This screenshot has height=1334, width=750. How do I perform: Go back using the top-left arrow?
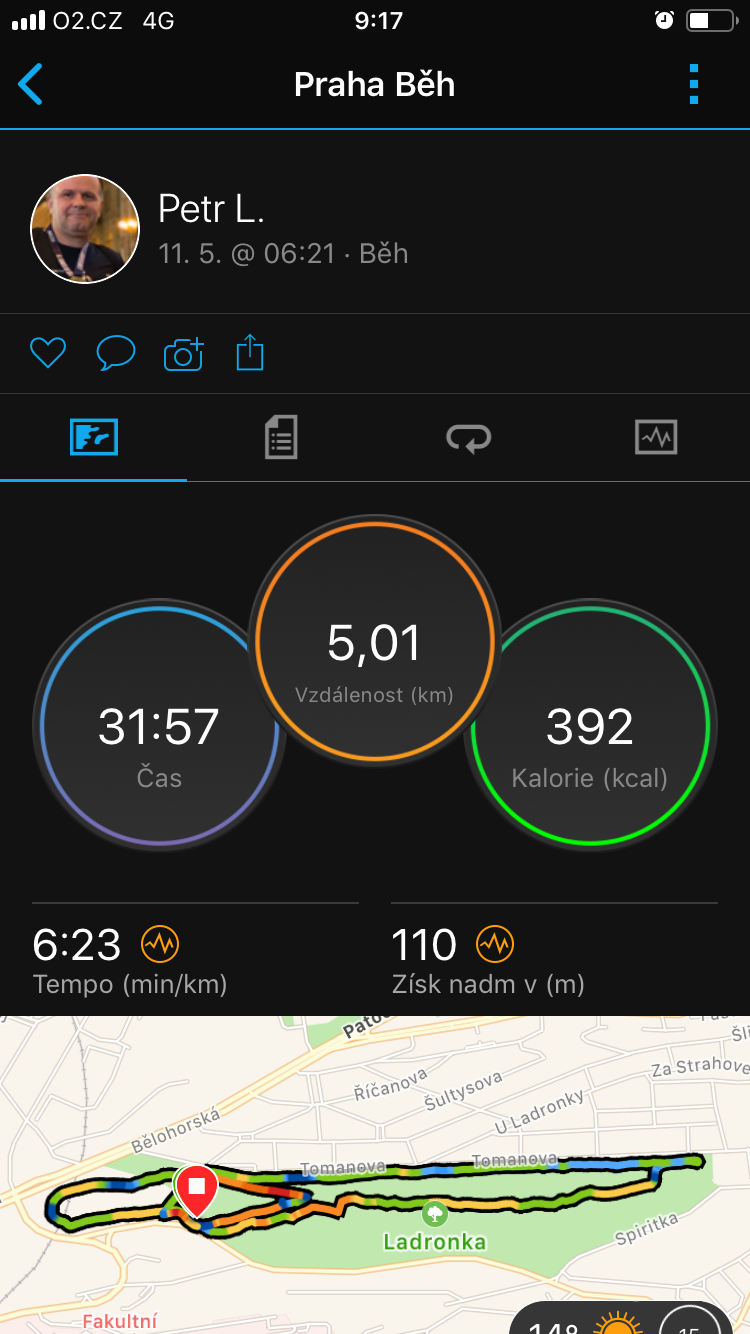tap(31, 85)
